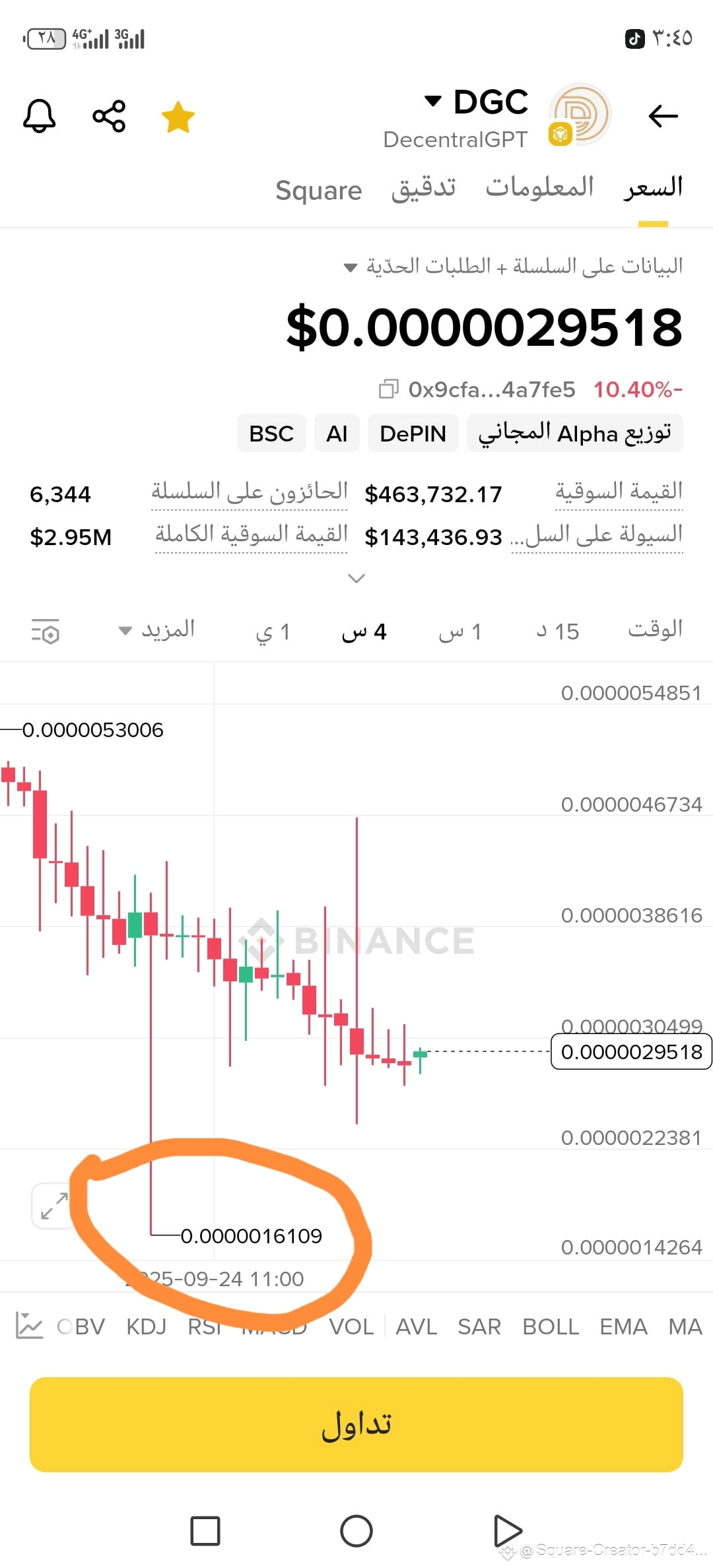Open the notifications bell
The image size is (713, 1568).
point(39,116)
